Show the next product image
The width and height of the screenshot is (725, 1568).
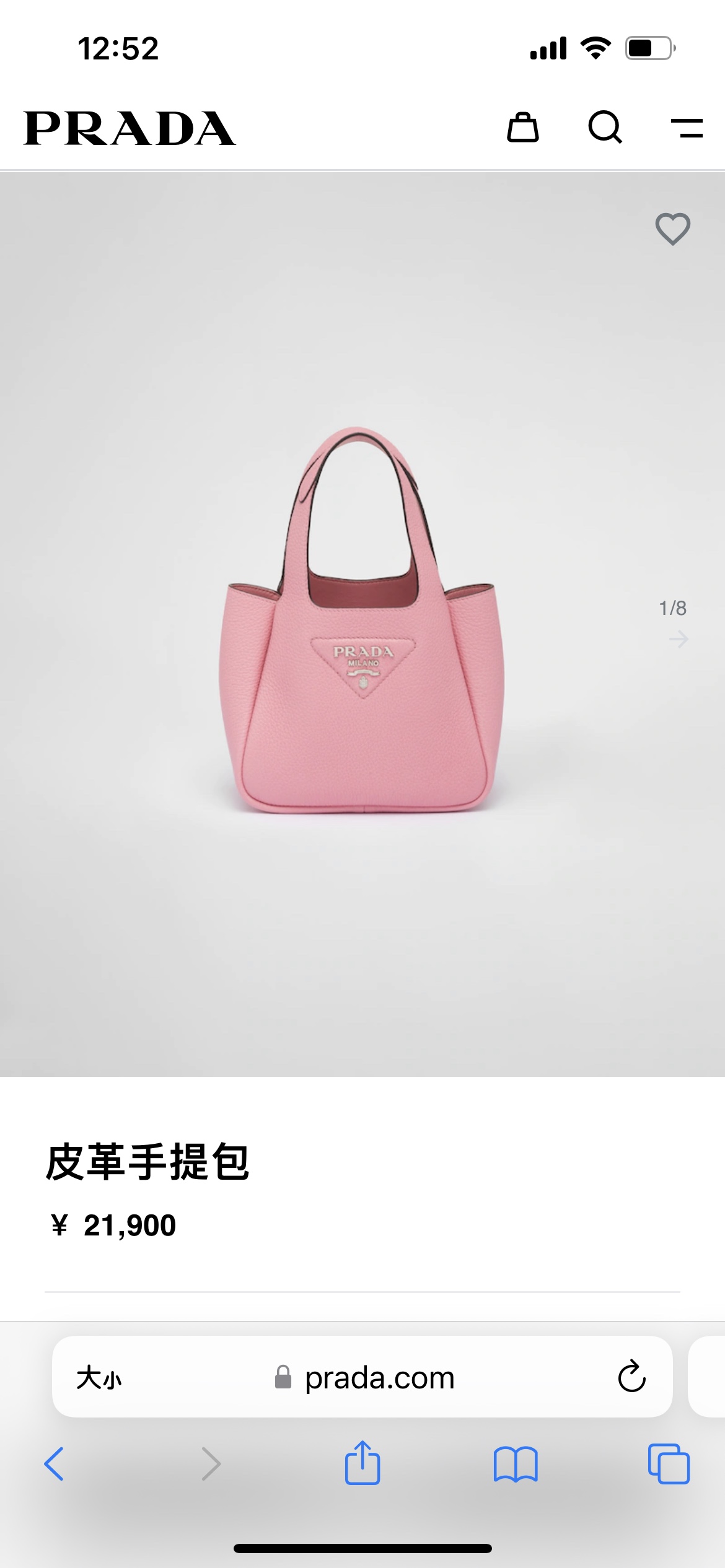coord(679,638)
